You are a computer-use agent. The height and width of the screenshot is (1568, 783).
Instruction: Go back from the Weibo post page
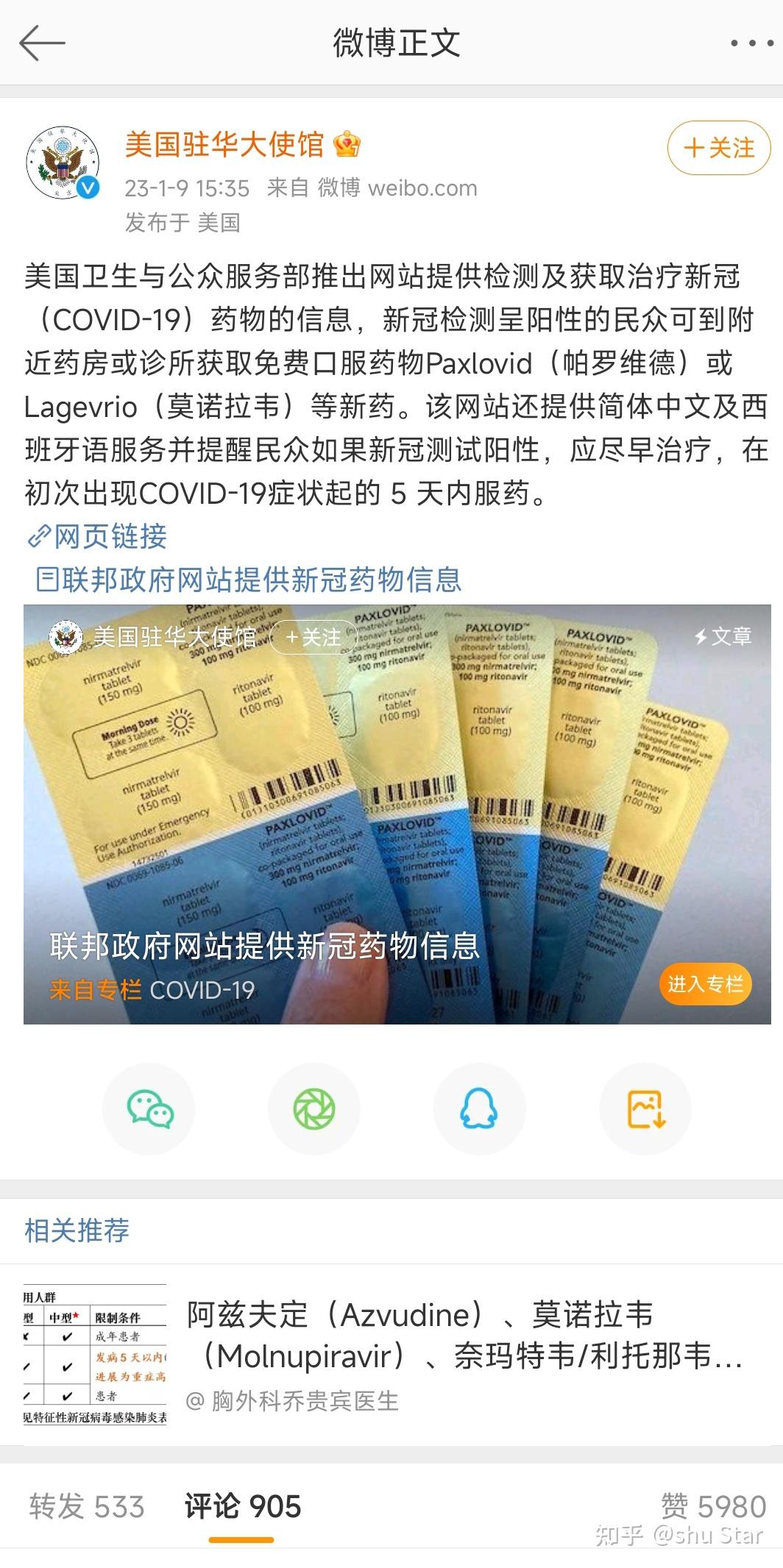[42, 43]
